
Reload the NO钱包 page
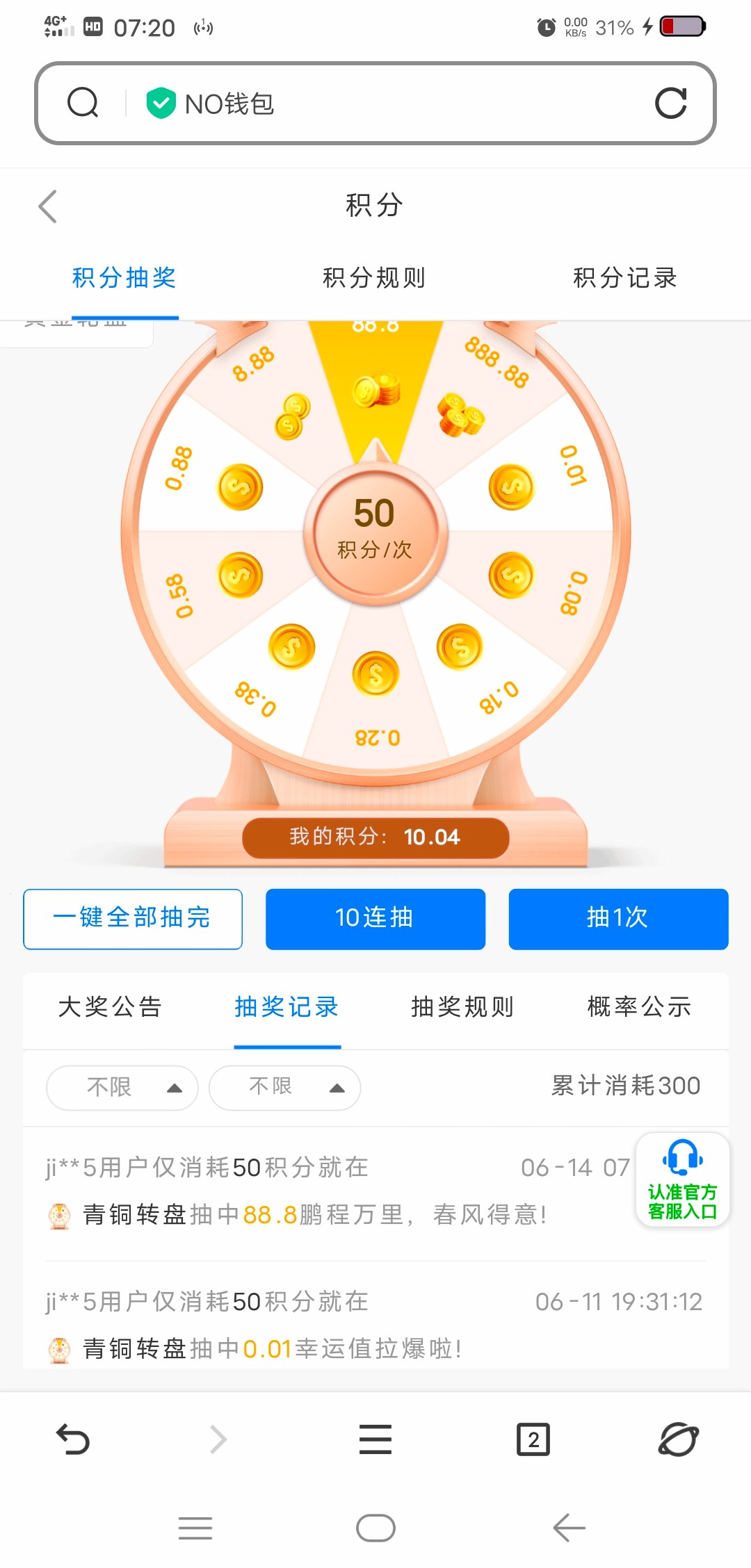[671, 103]
